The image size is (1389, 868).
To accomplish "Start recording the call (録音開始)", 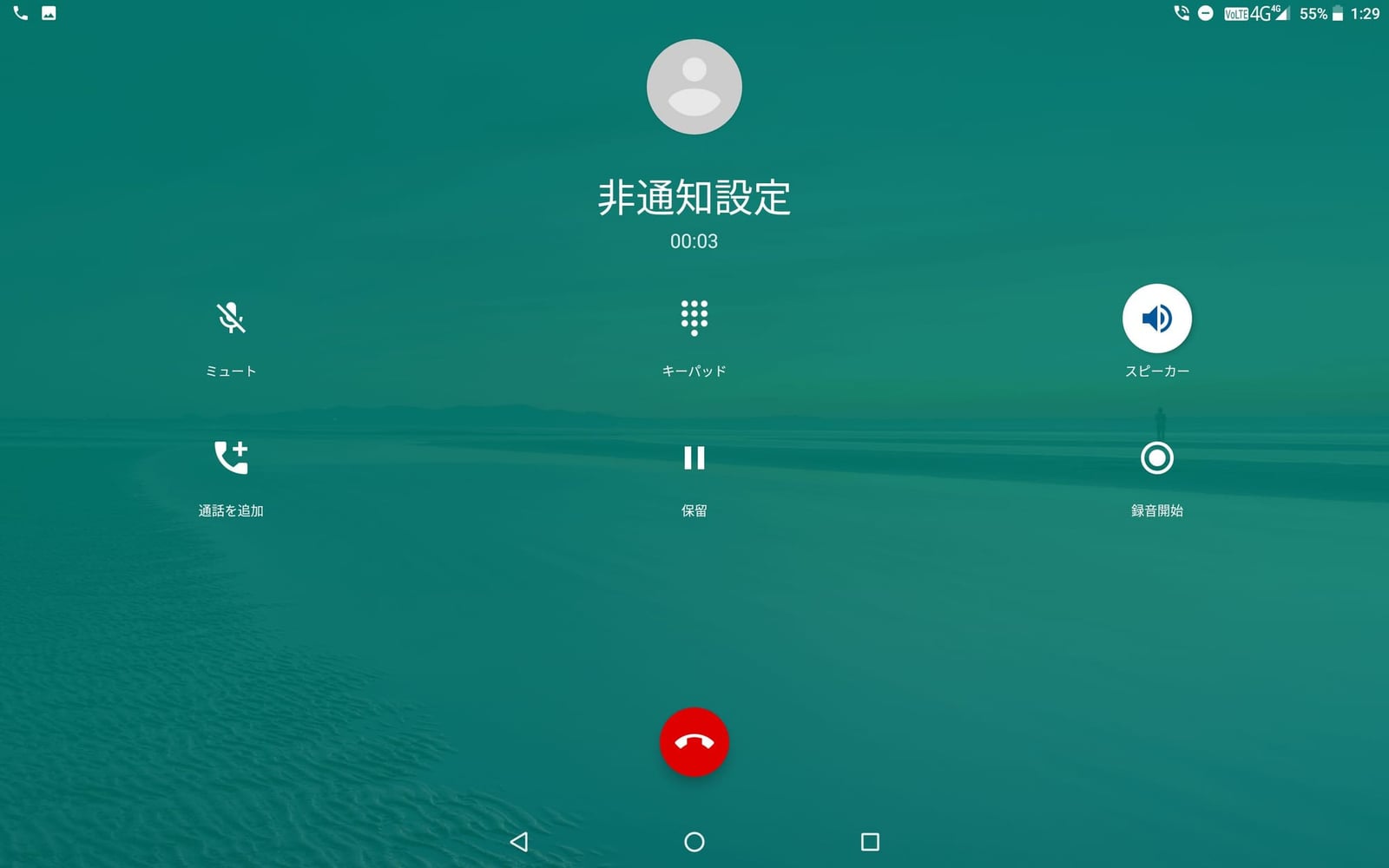I will point(1156,457).
